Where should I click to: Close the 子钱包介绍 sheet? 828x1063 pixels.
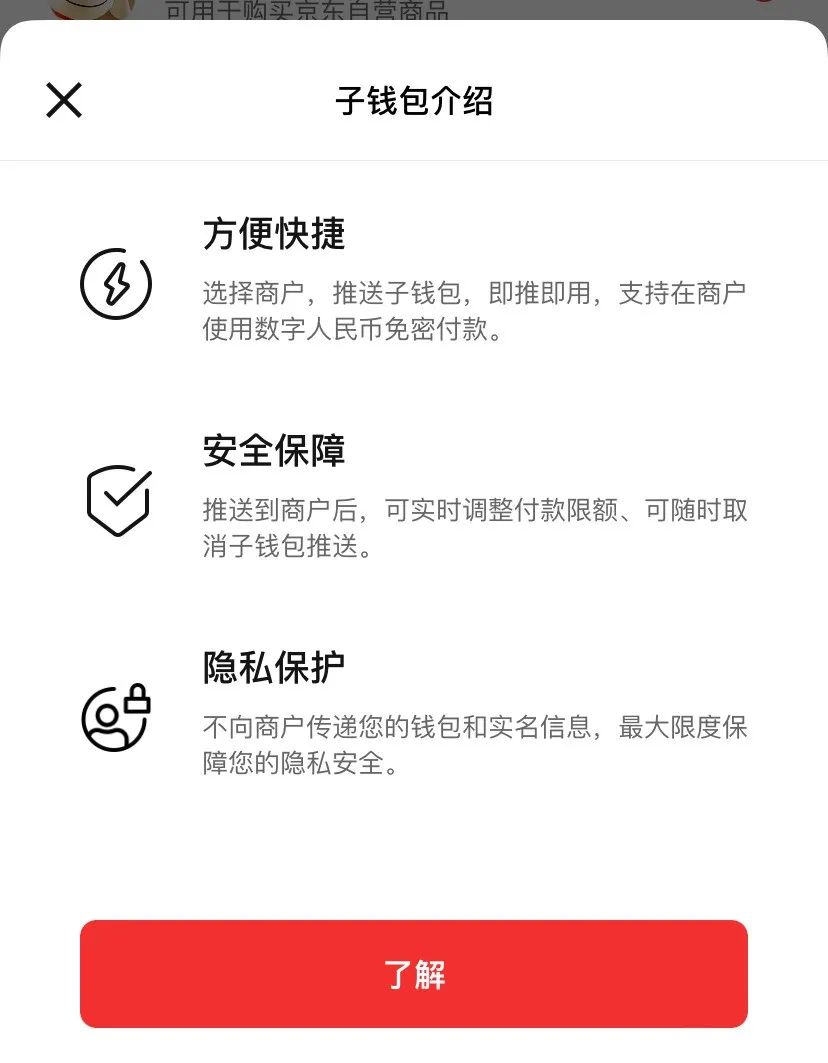[x=64, y=101]
